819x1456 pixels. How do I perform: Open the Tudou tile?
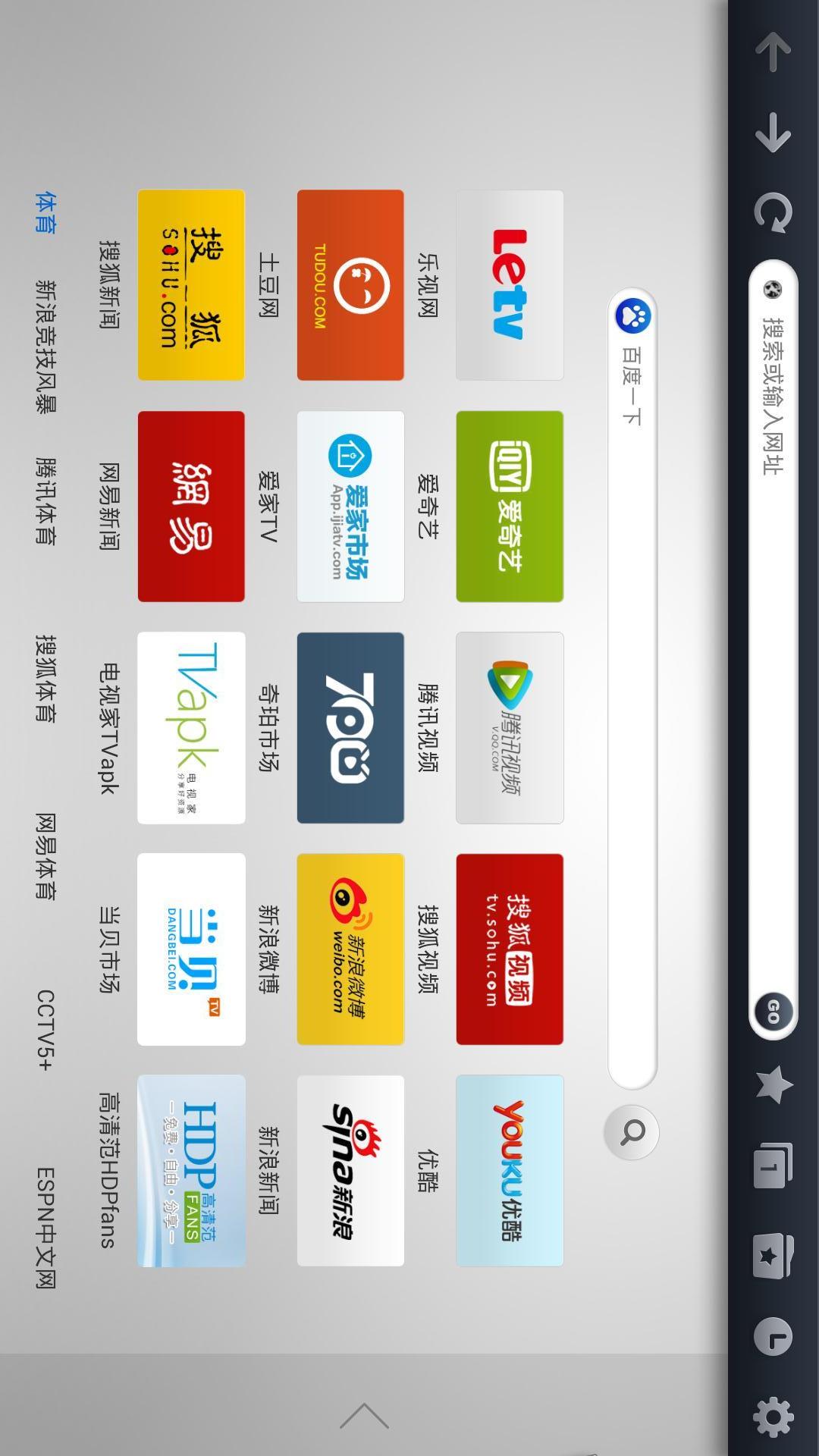tap(350, 285)
